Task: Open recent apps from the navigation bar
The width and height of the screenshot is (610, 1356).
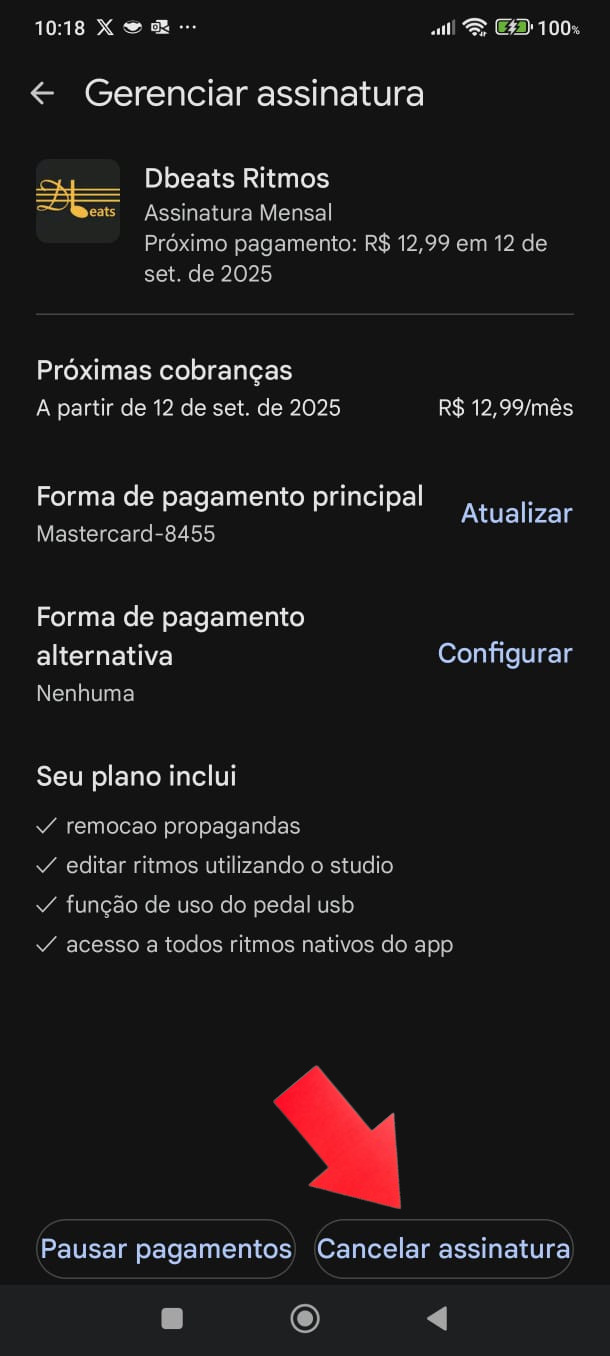Action: (x=172, y=1319)
